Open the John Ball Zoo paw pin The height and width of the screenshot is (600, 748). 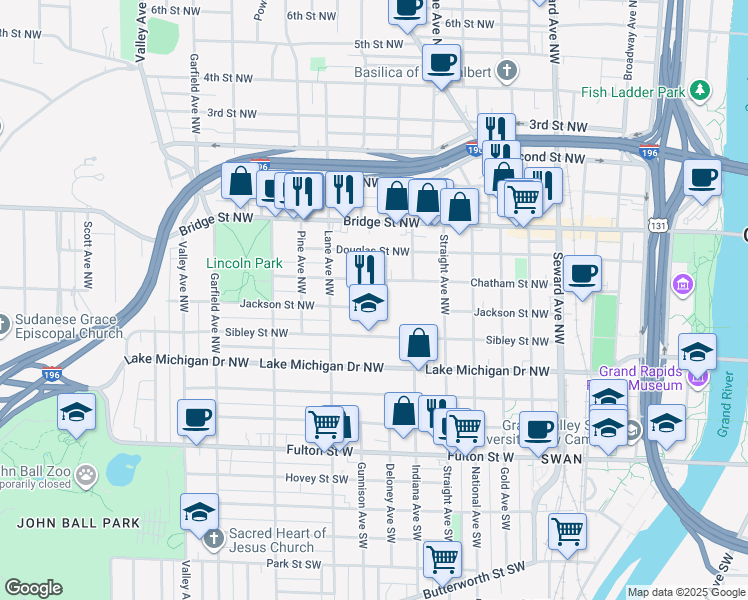point(87,476)
